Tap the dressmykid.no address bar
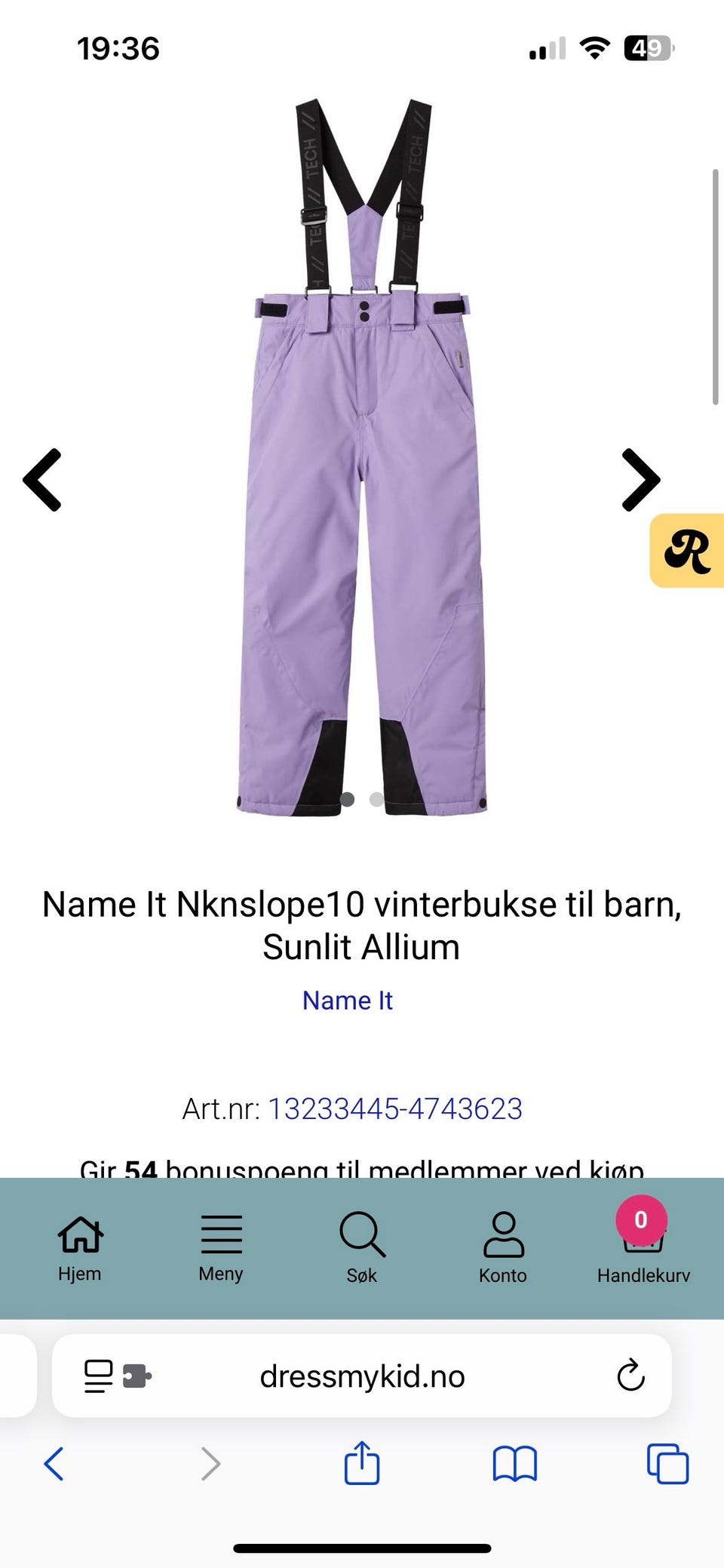Viewport: 724px width, 1568px height. [362, 1375]
